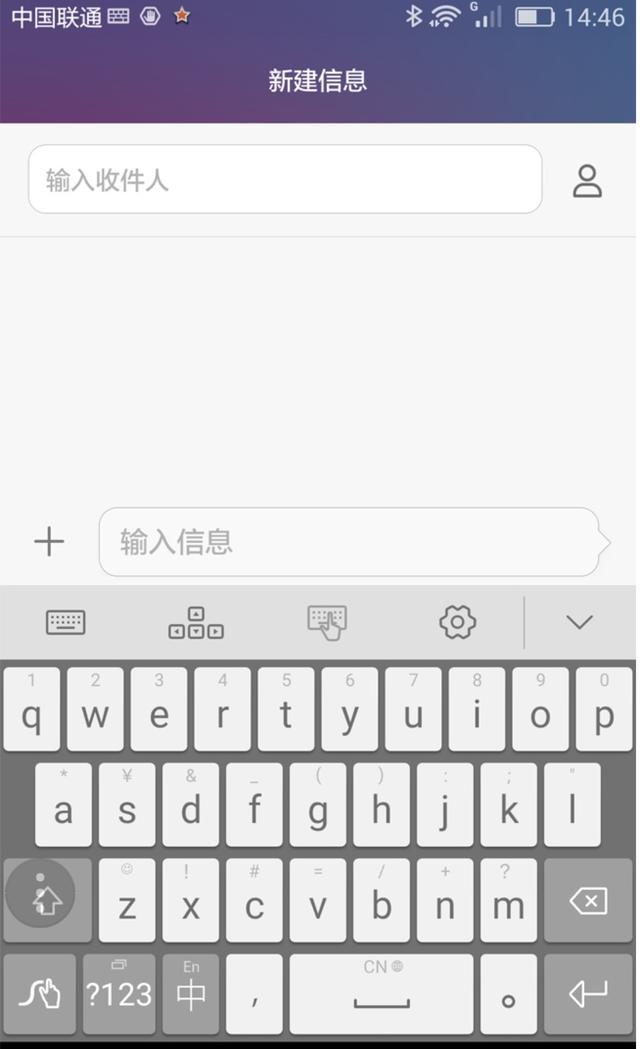This screenshot has height=1049, width=640.
Task: Open the keyboard handwriting mode icon
Action: point(327,622)
